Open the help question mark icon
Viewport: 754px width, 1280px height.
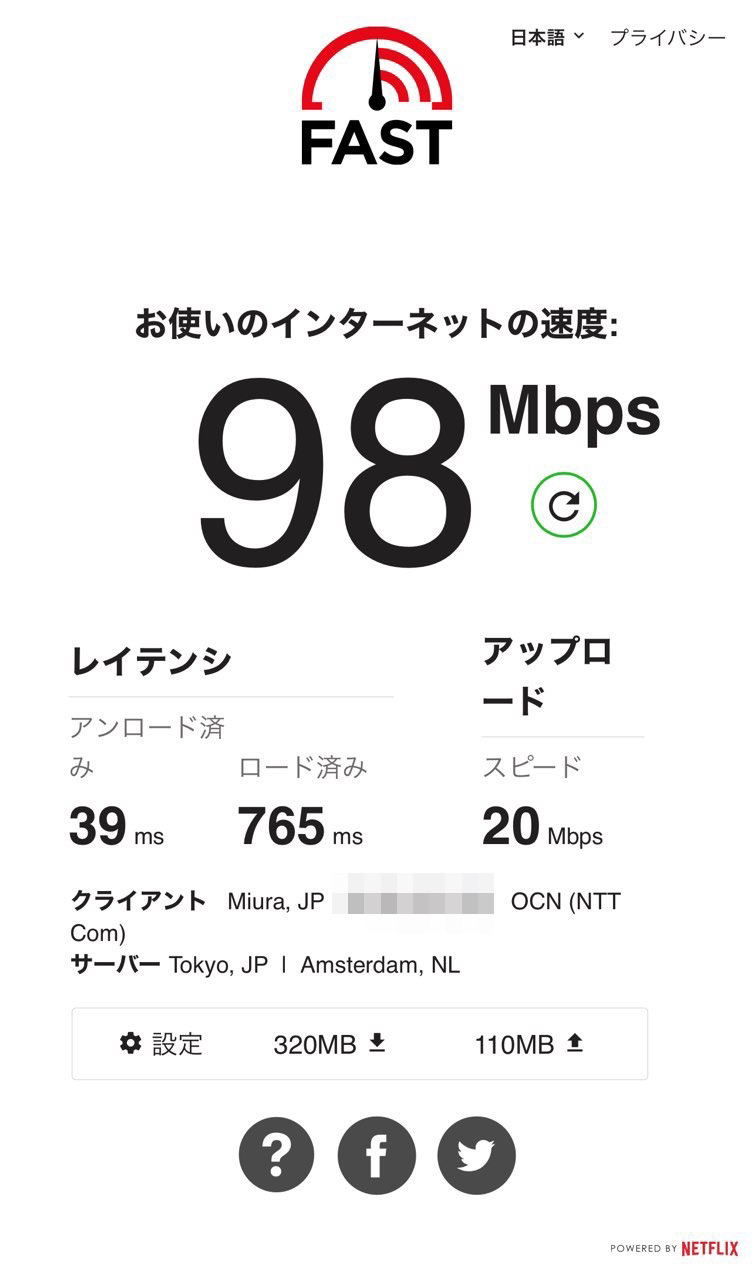pyautogui.click(x=276, y=1156)
